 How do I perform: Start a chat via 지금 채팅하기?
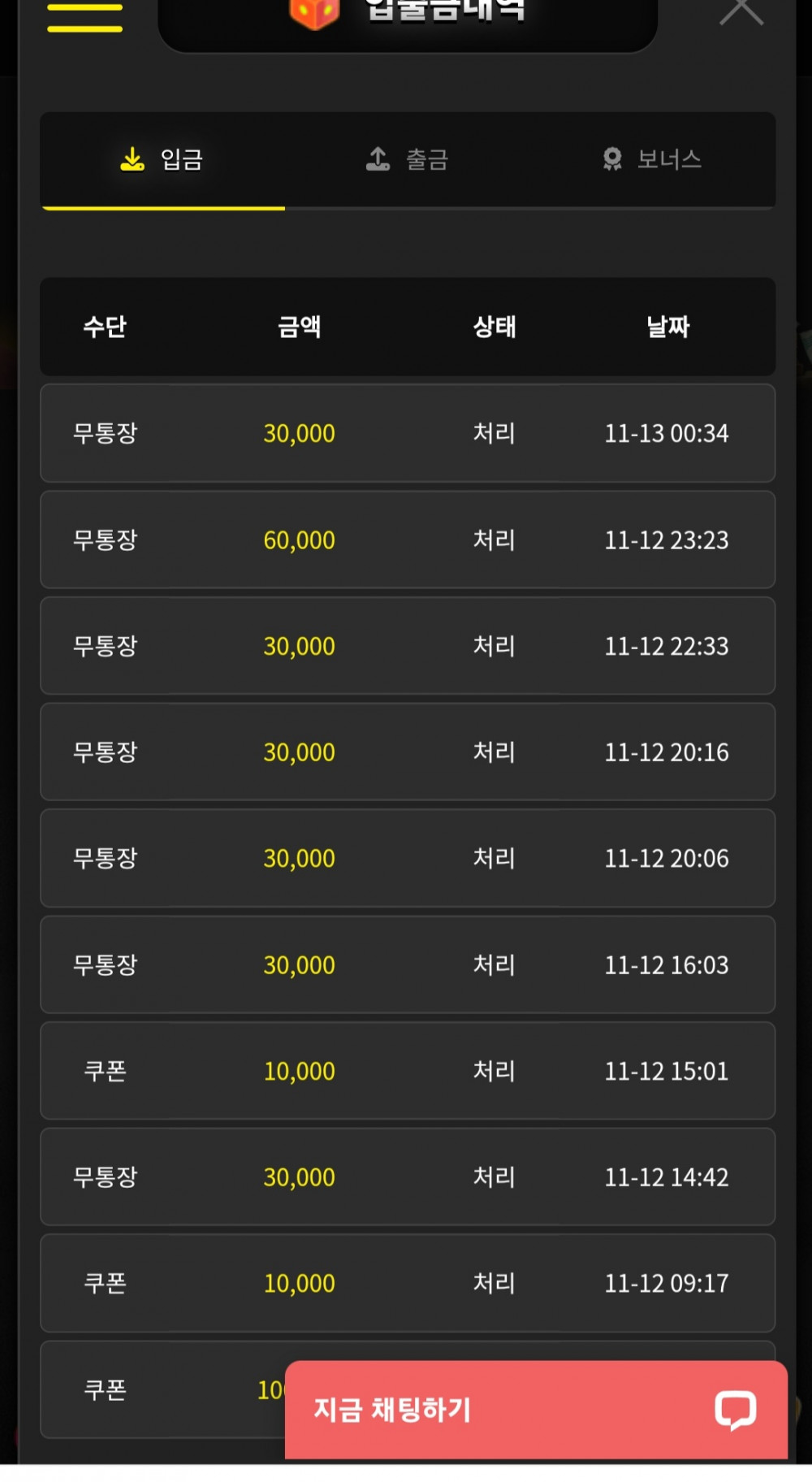coord(536,1409)
